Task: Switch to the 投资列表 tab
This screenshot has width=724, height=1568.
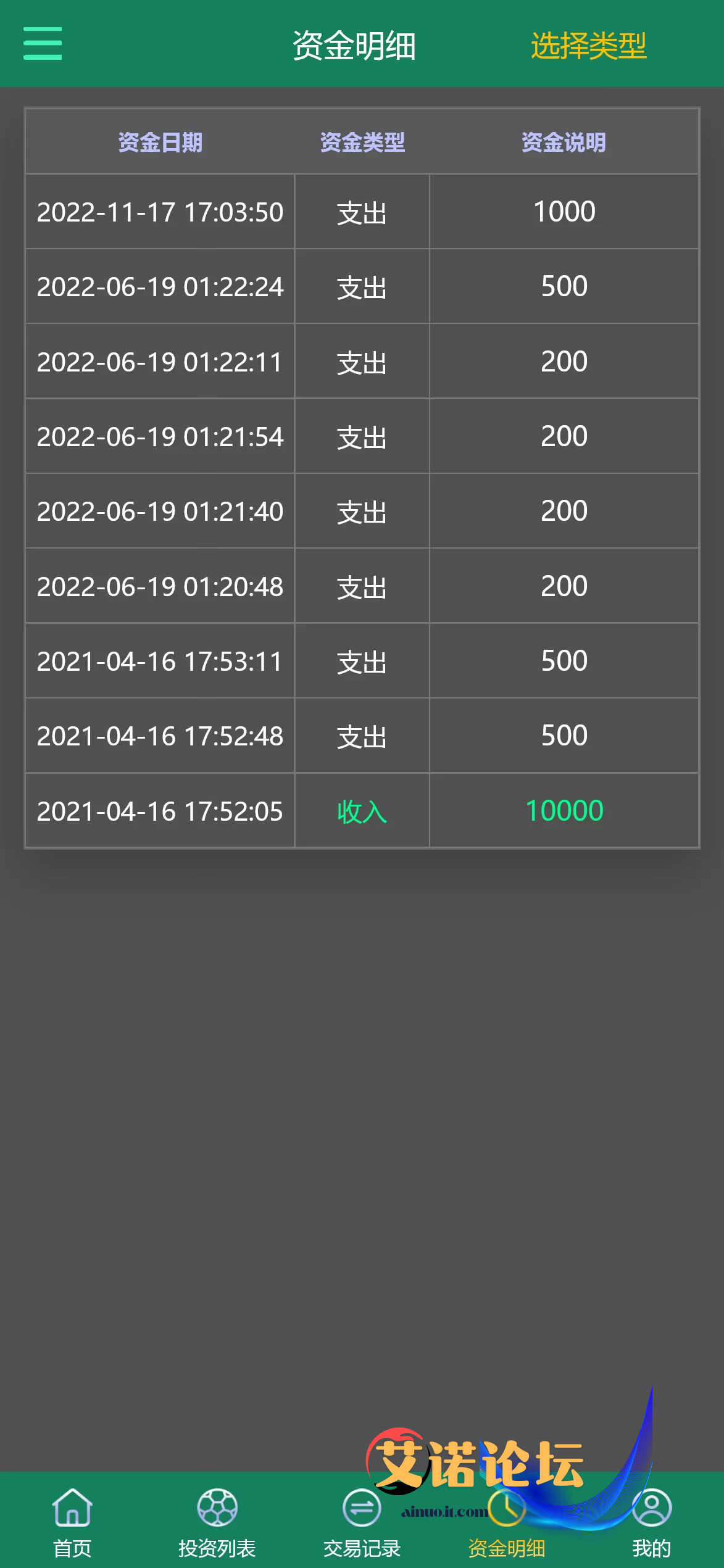Action: coord(217,1522)
